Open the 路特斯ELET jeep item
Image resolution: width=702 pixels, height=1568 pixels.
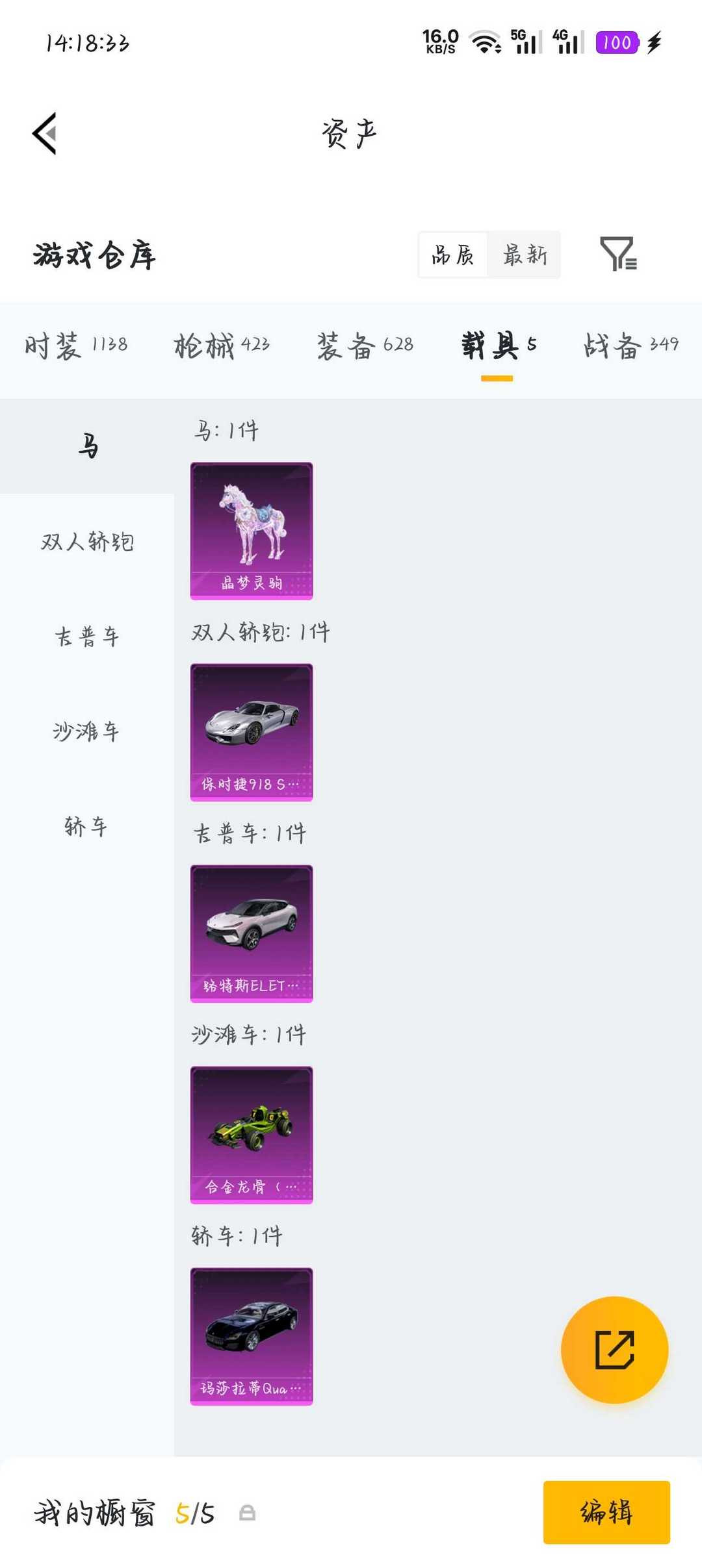[252, 933]
